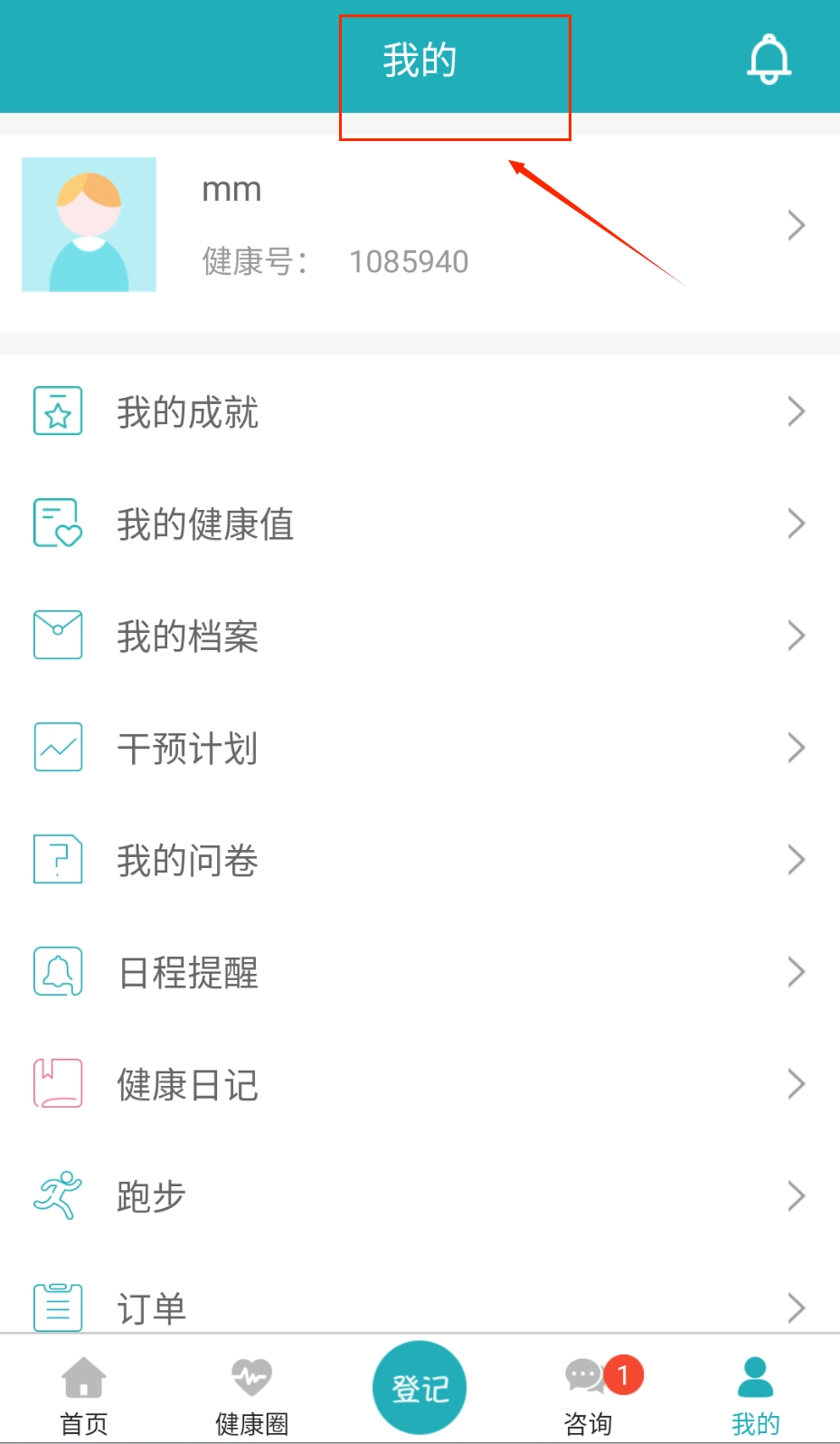Open 日程提醒 schedule reminders
The width and height of the screenshot is (840, 1444).
420,972
